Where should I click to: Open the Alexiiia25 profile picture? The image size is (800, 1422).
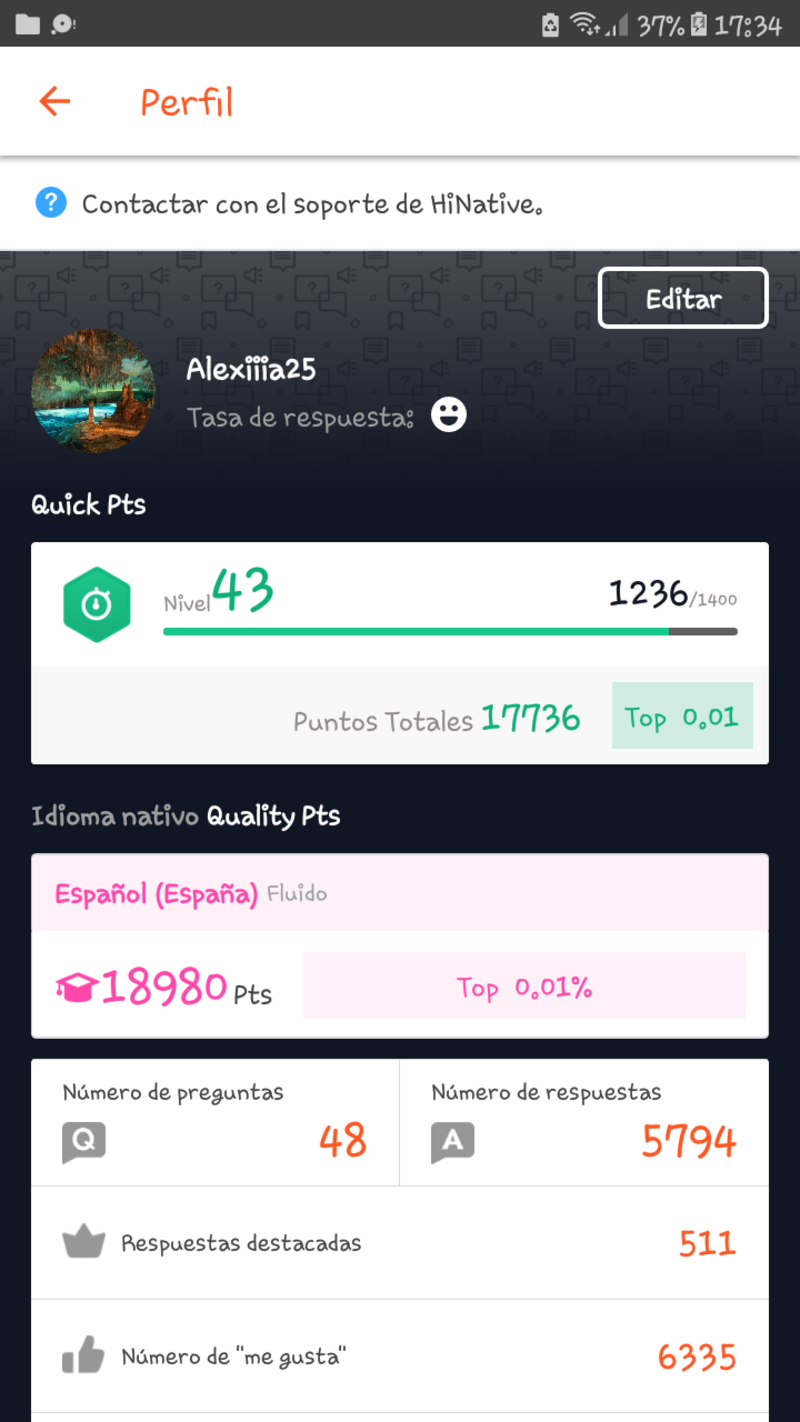93,391
